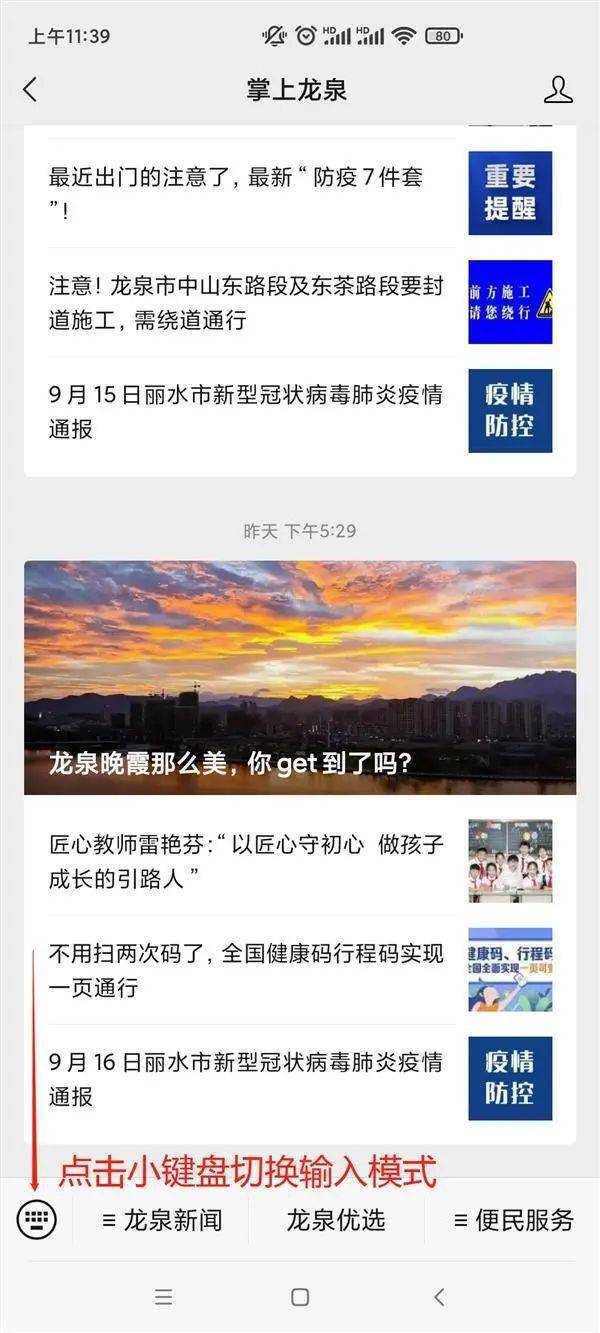The height and width of the screenshot is (1333, 600).
Task: Open the 龙泉优选 menu
Action: pyautogui.click(x=336, y=1220)
